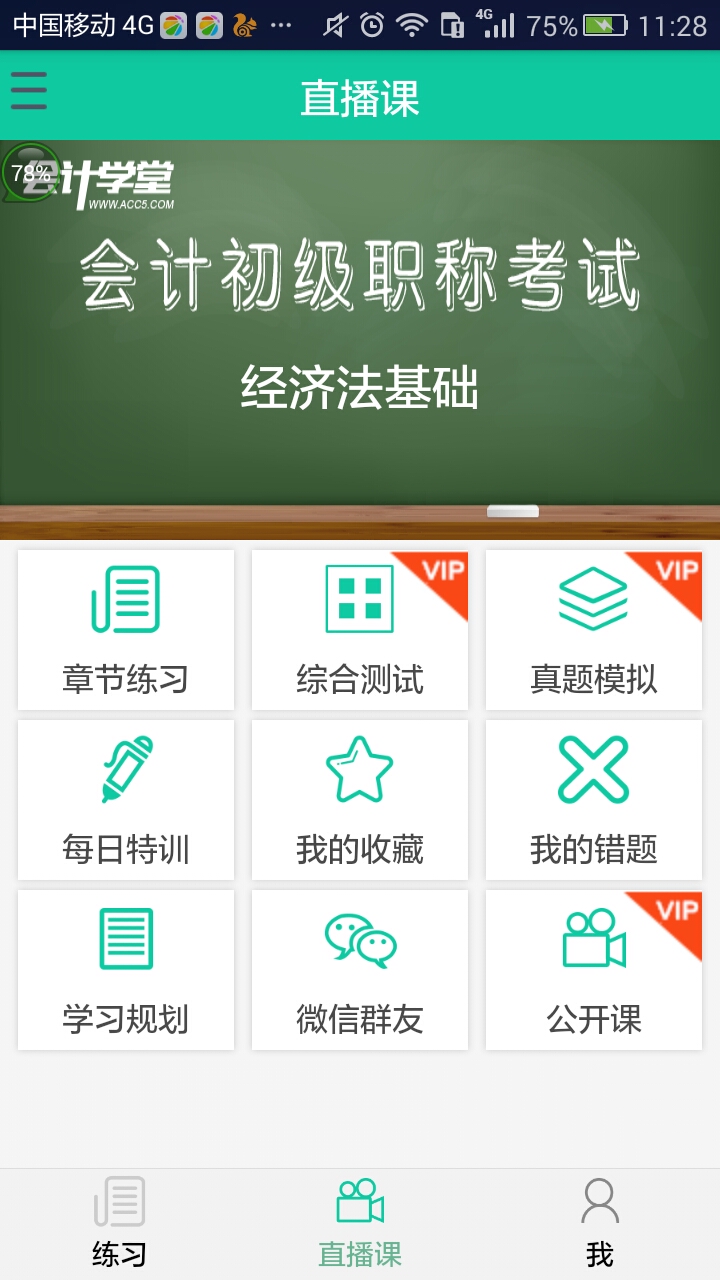Select the 直播课 bottom tab
The height and width of the screenshot is (1280, 720).
coord(360,1224)
